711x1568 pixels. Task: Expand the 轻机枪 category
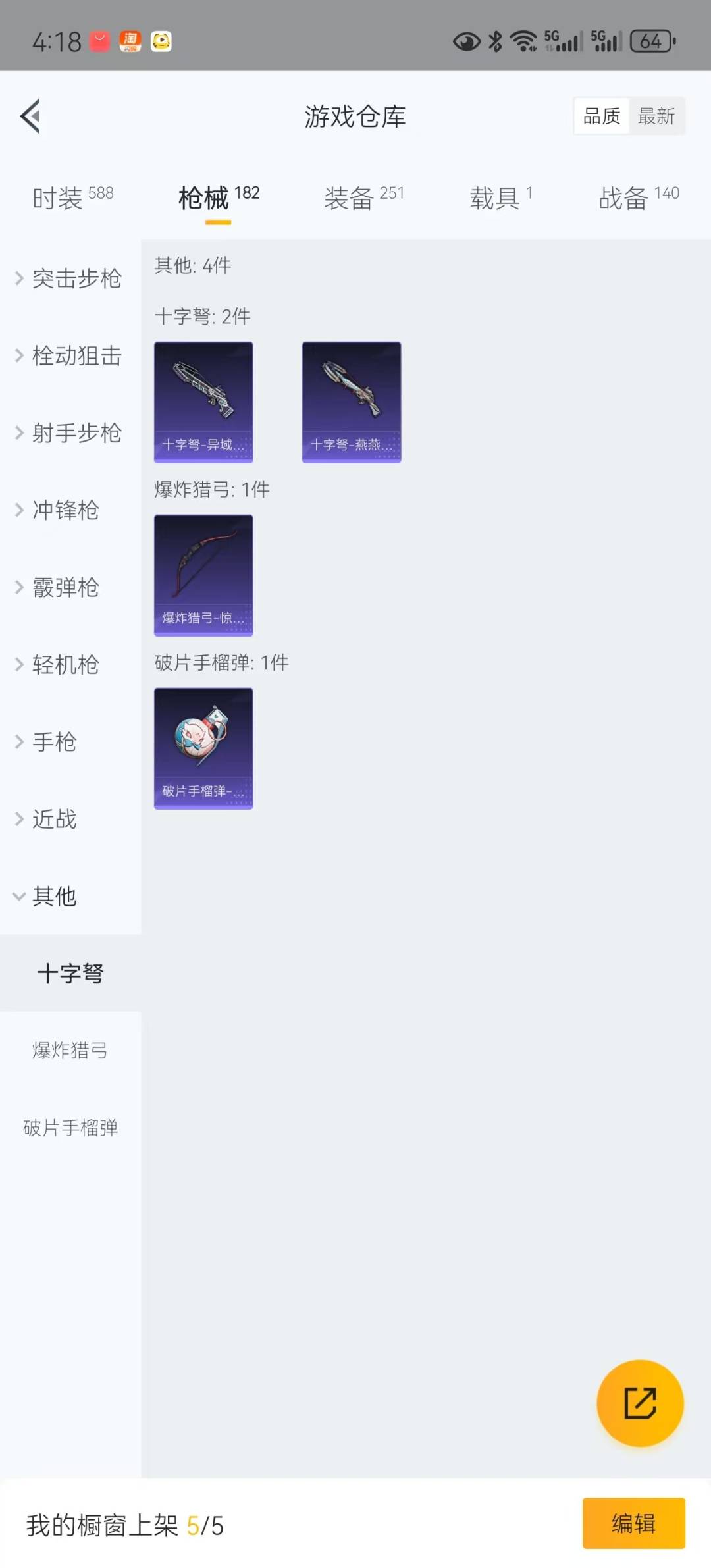click(59, 665)
